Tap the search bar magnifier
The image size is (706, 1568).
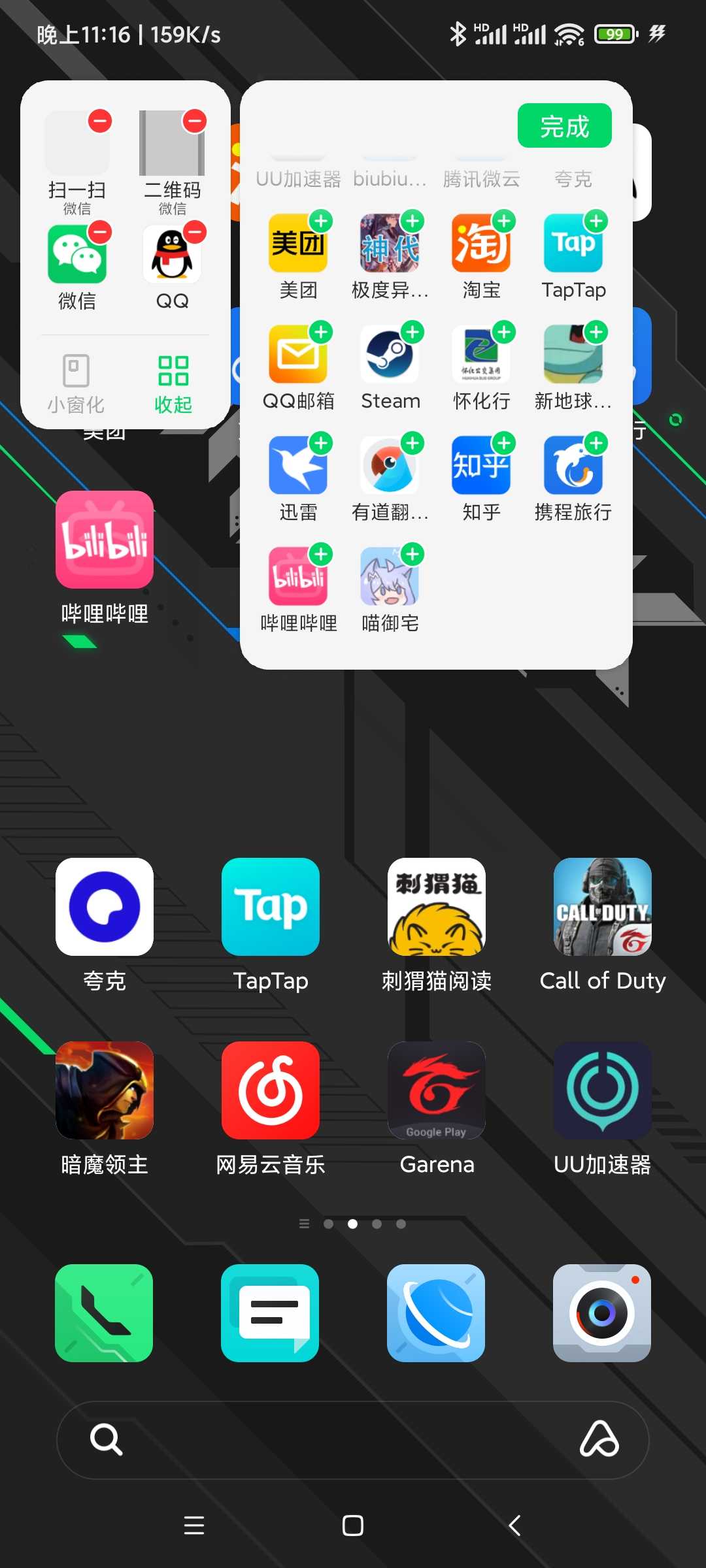[106, 1439]
